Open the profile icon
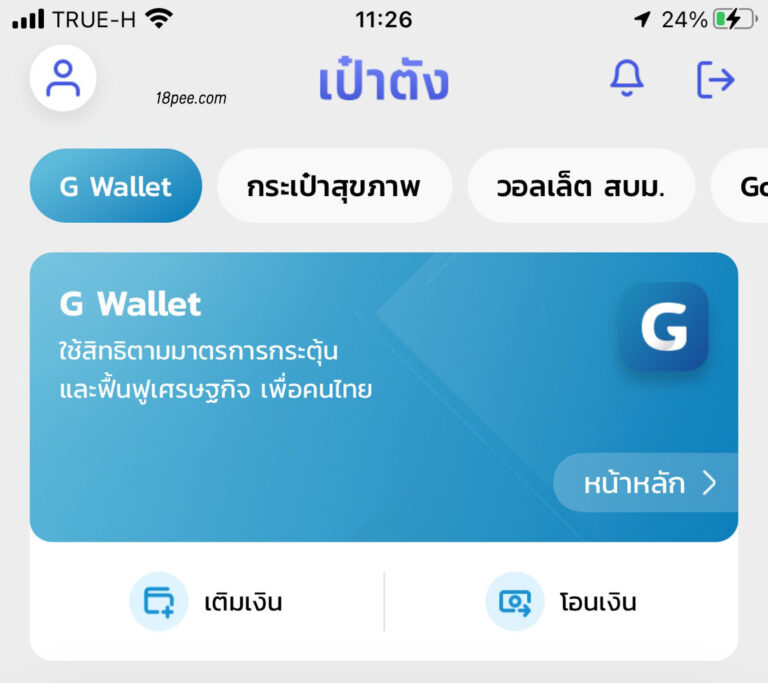This screenshot has height=683, width=768. (x=63, y=78)
